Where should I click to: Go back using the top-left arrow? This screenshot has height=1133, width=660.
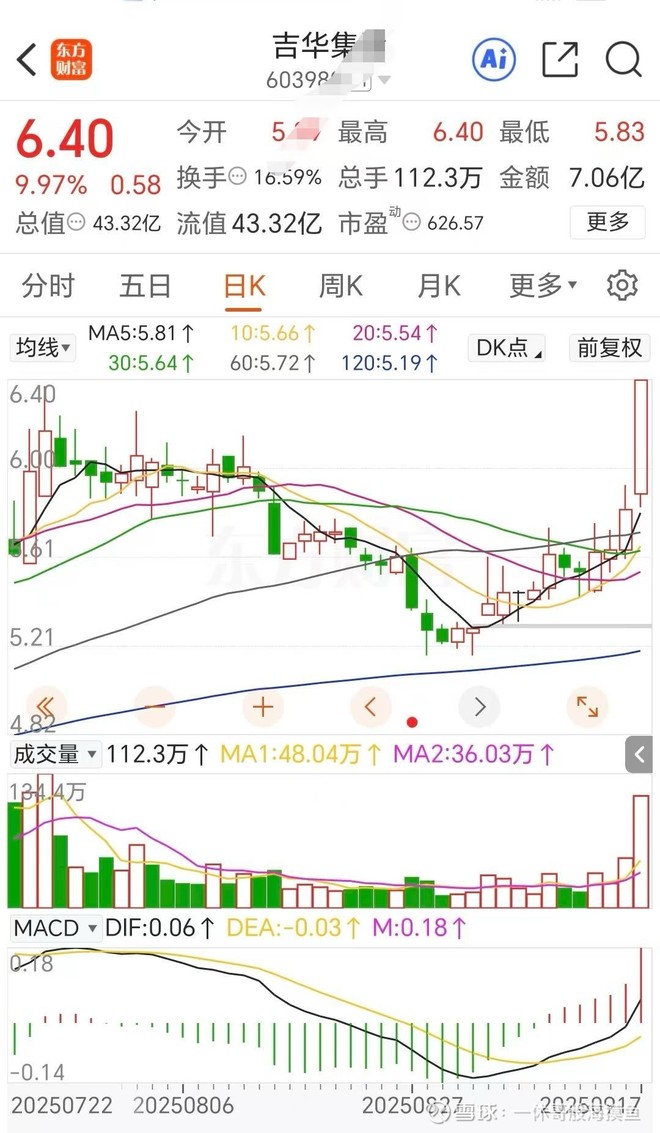pos(28,61)
